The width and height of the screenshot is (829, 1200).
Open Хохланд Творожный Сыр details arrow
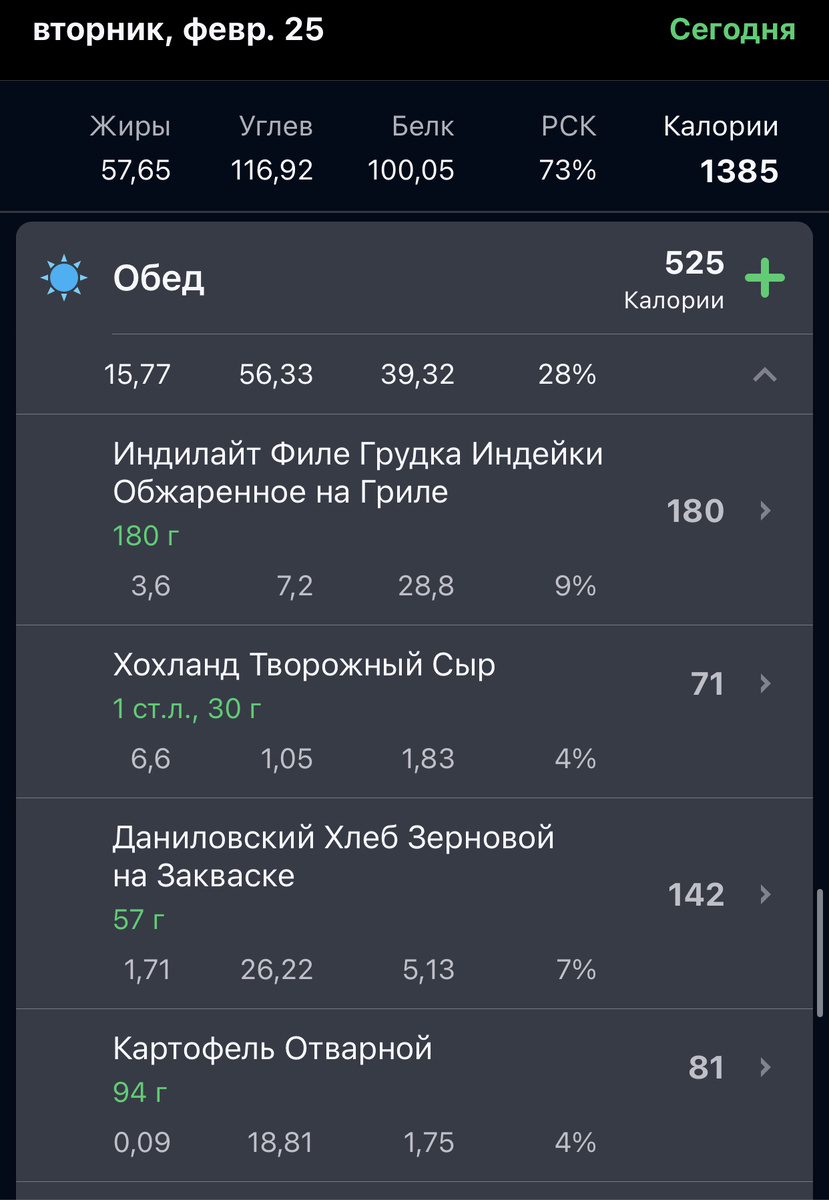pos(764,684)
